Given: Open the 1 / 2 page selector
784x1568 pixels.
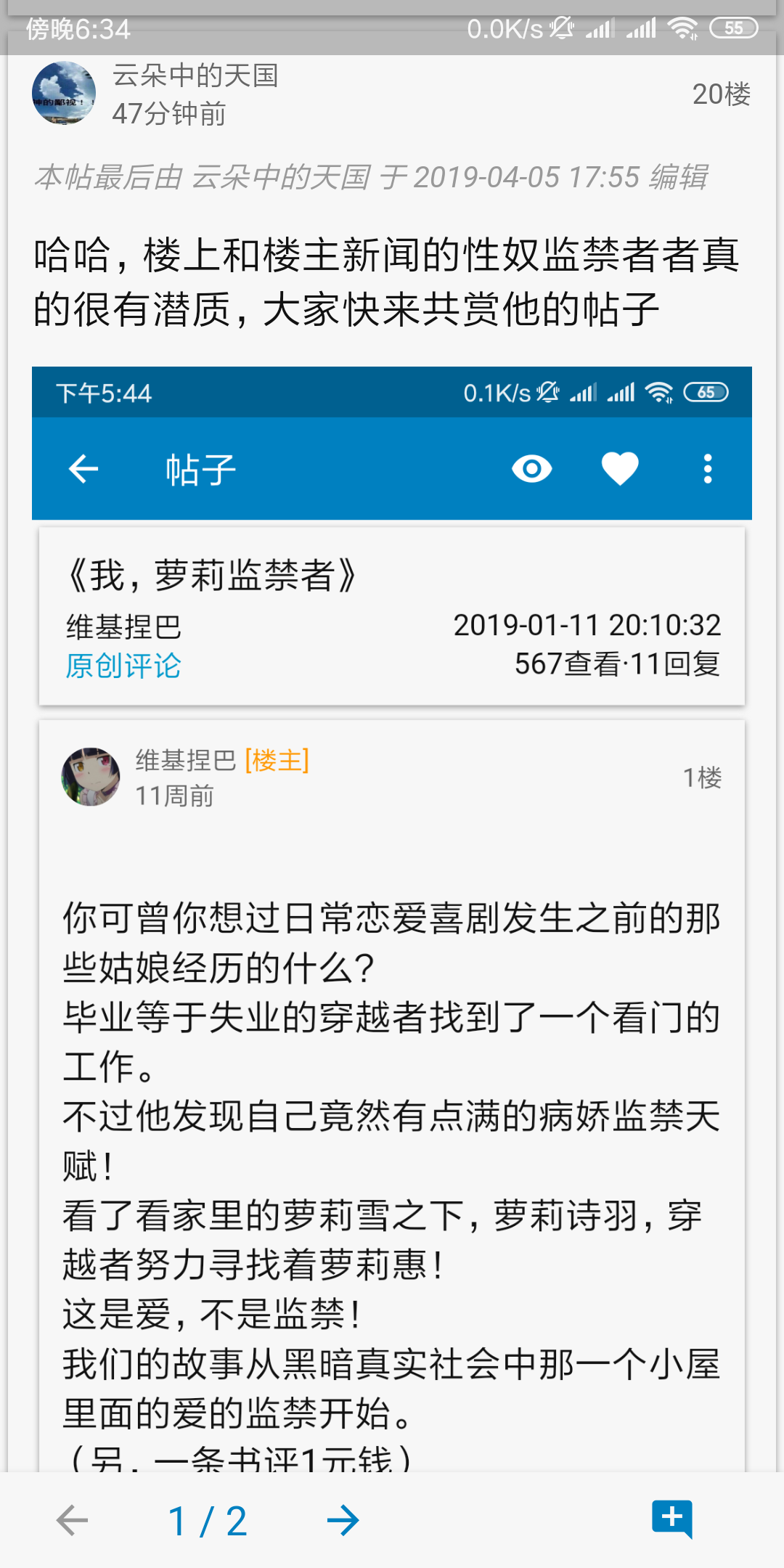Looking at the screenshot, I should (208, 1521).
